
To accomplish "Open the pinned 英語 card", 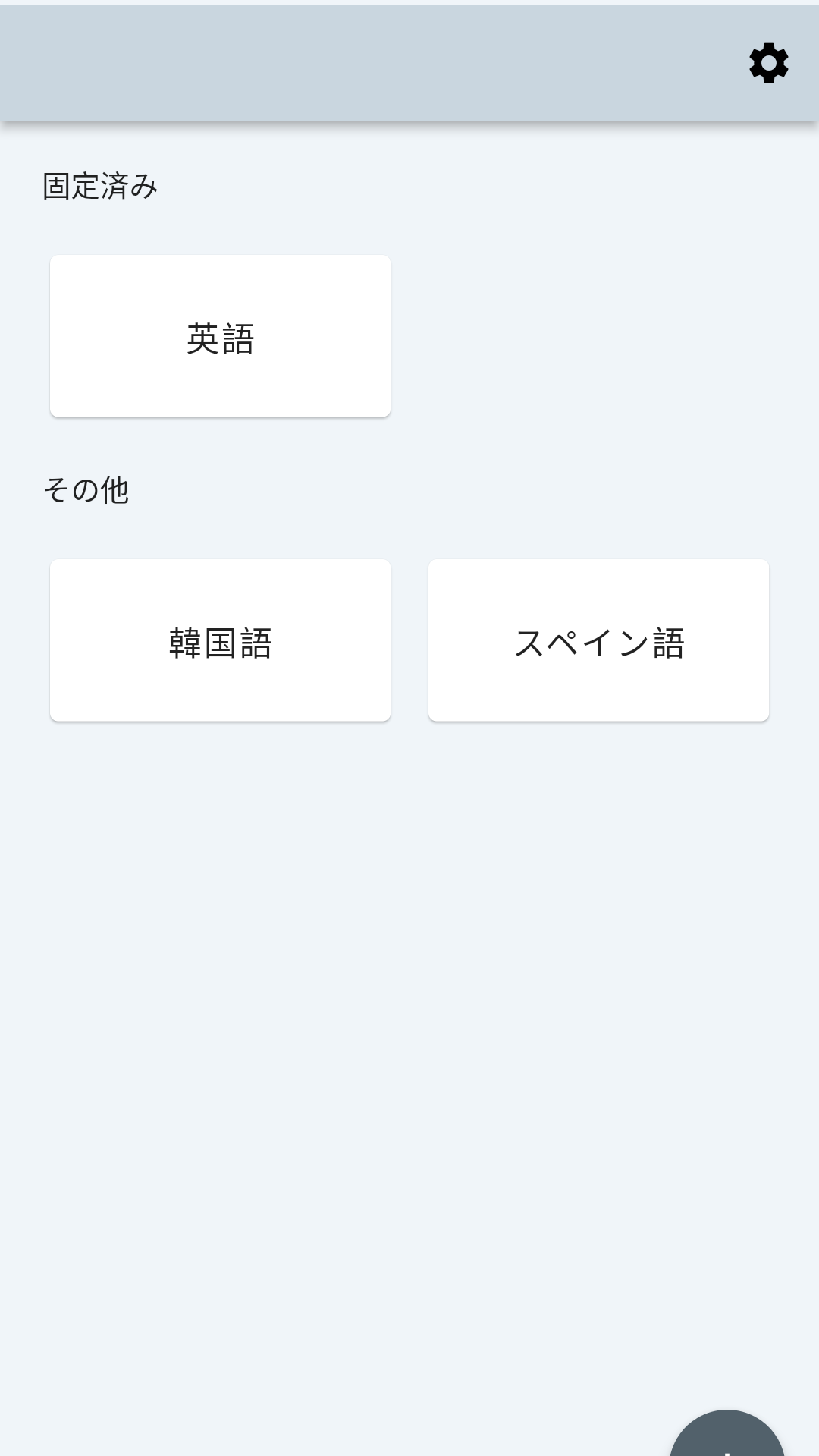I will pos(220,336).
